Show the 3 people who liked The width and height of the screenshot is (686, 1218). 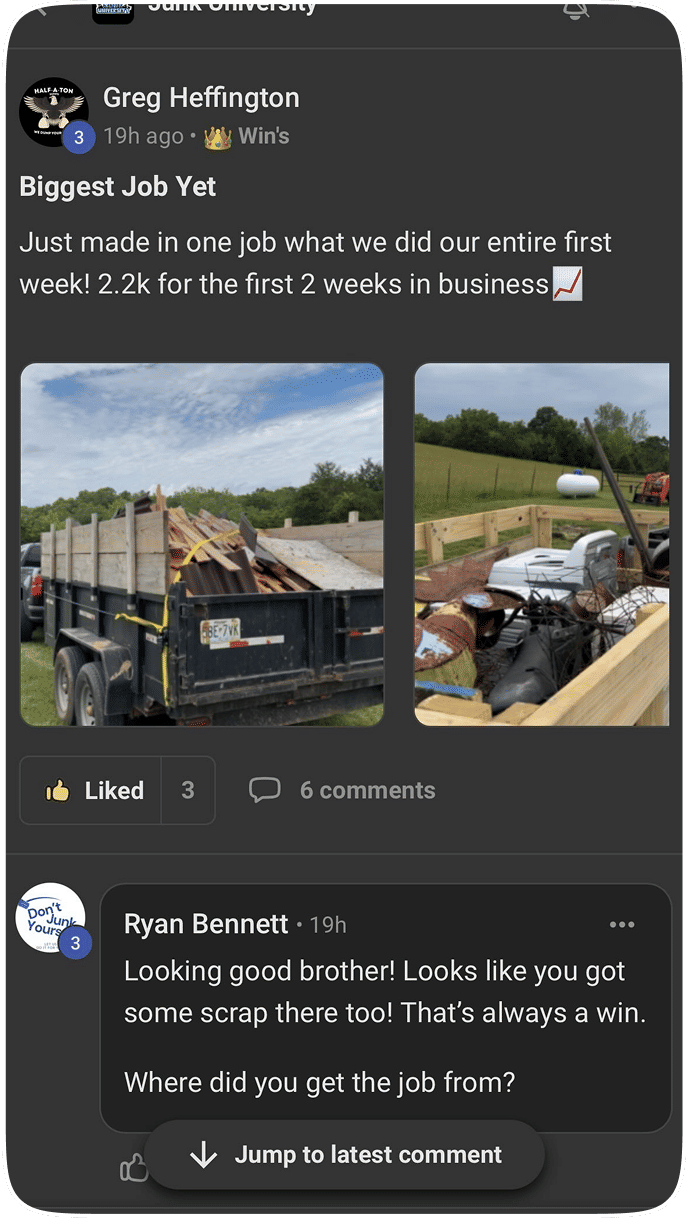pyautogui.click(x=188, y=790)
